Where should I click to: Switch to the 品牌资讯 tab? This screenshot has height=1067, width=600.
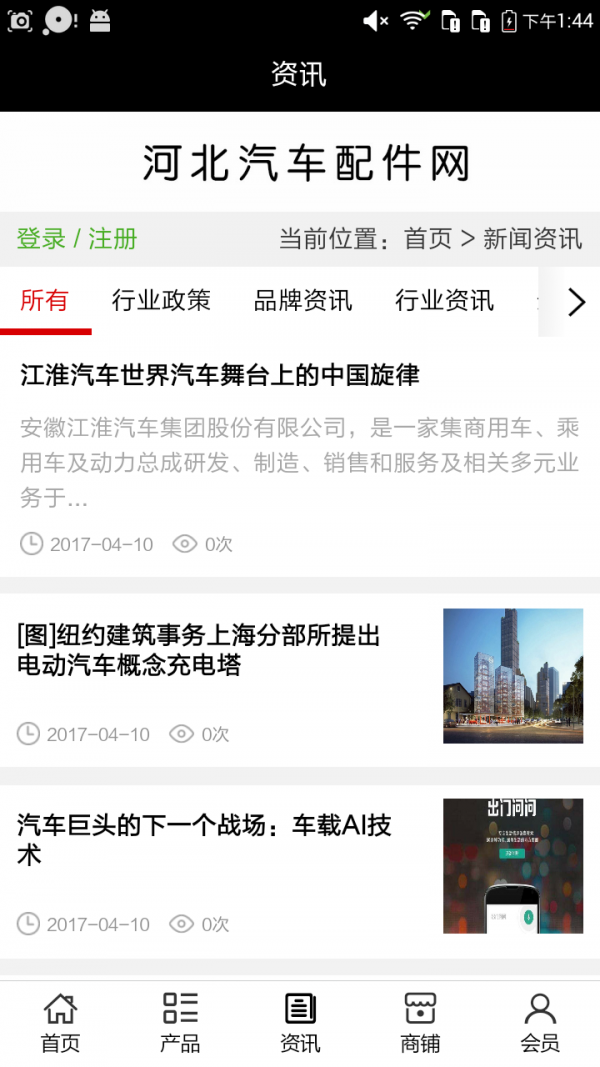(303, 300)
